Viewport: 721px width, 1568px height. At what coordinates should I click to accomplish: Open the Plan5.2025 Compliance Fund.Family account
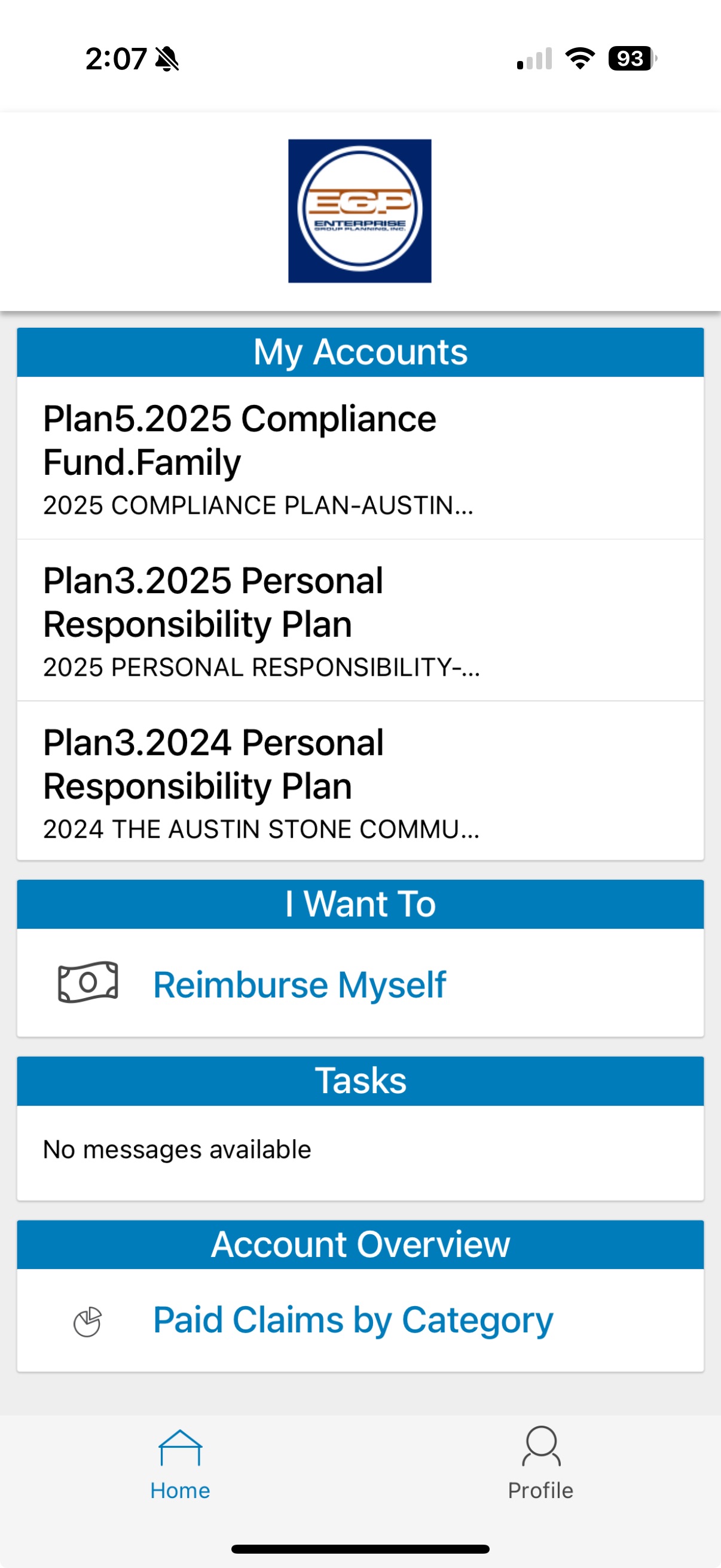pos(360,457)
